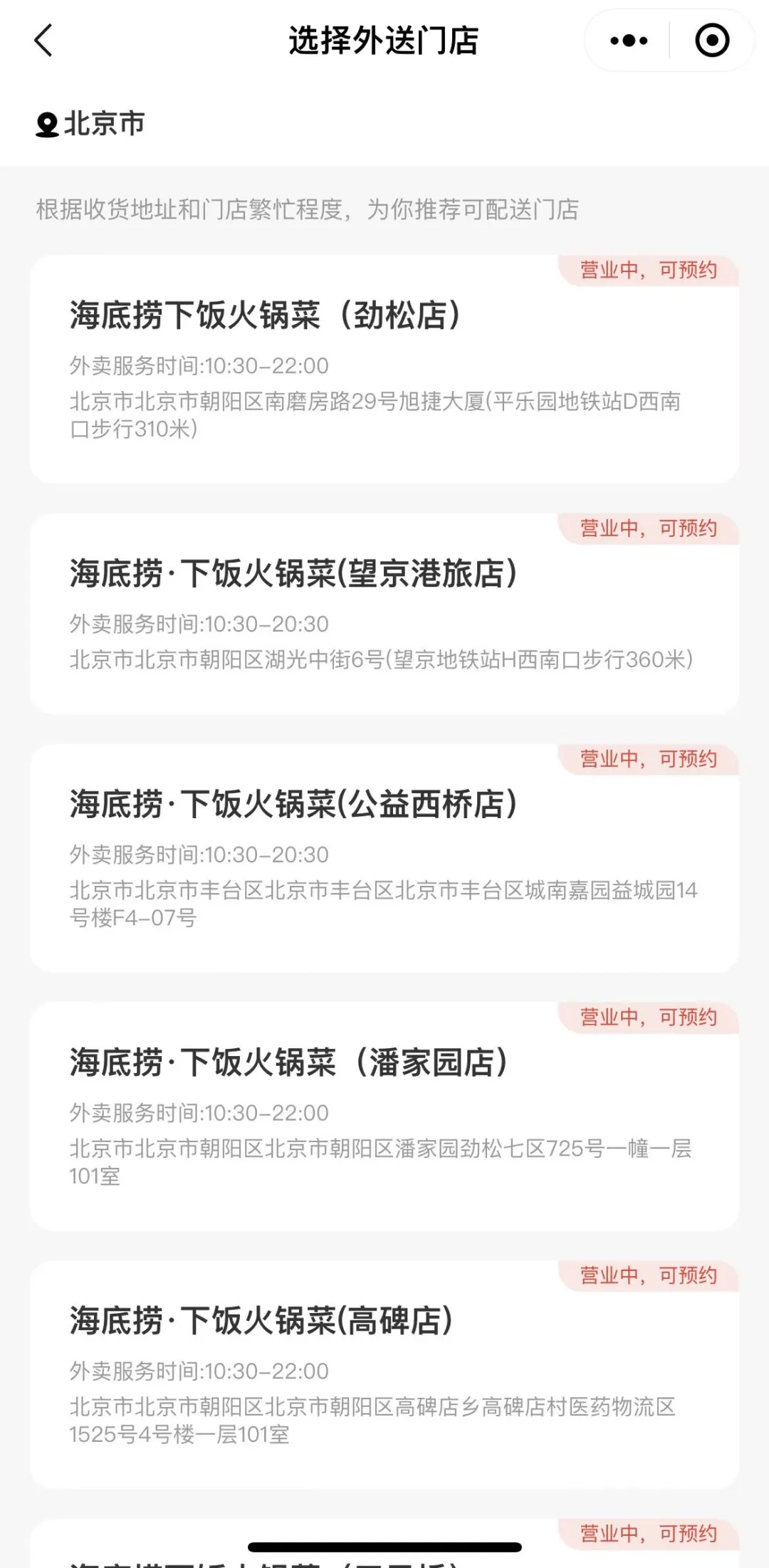Open the mini-program three-dot menu
Image resolution: width=769 pixels, height=1568 pixels.
(629, 41)
